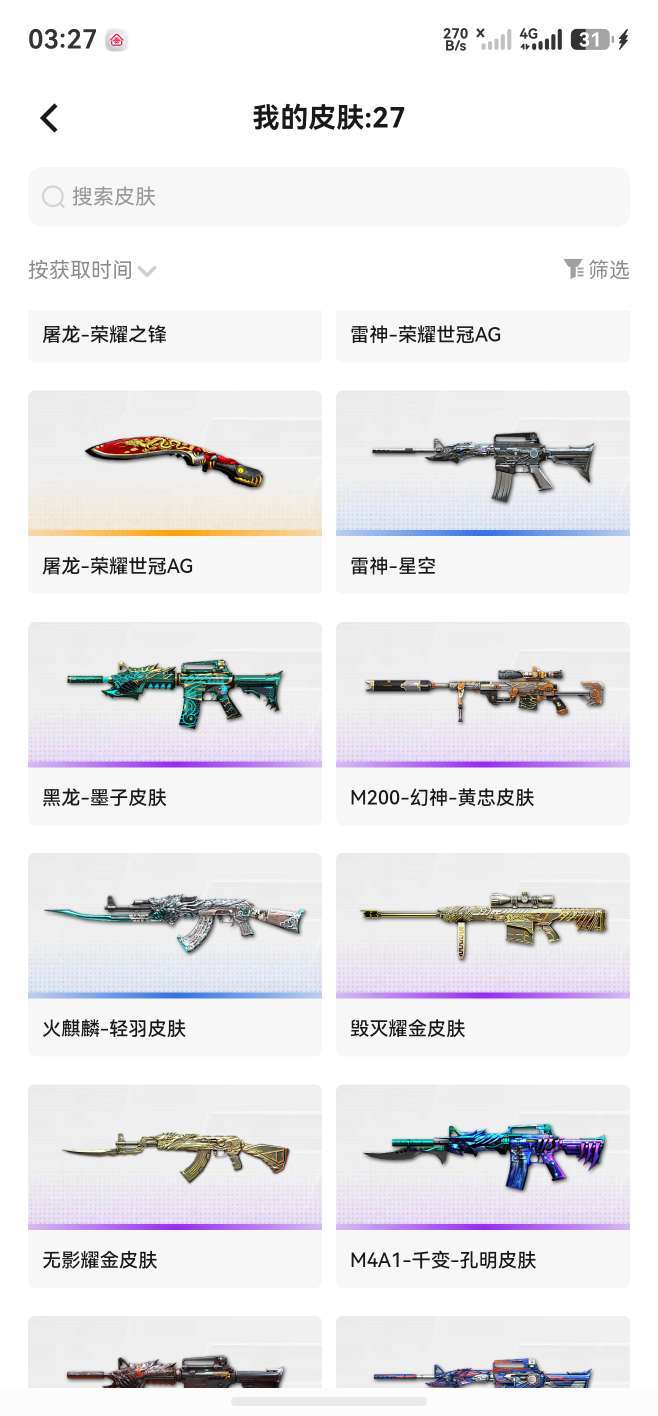Open the 火麒麟-轻羽皮肤 card
The image size is (658, 1416).
pos(175,955)
